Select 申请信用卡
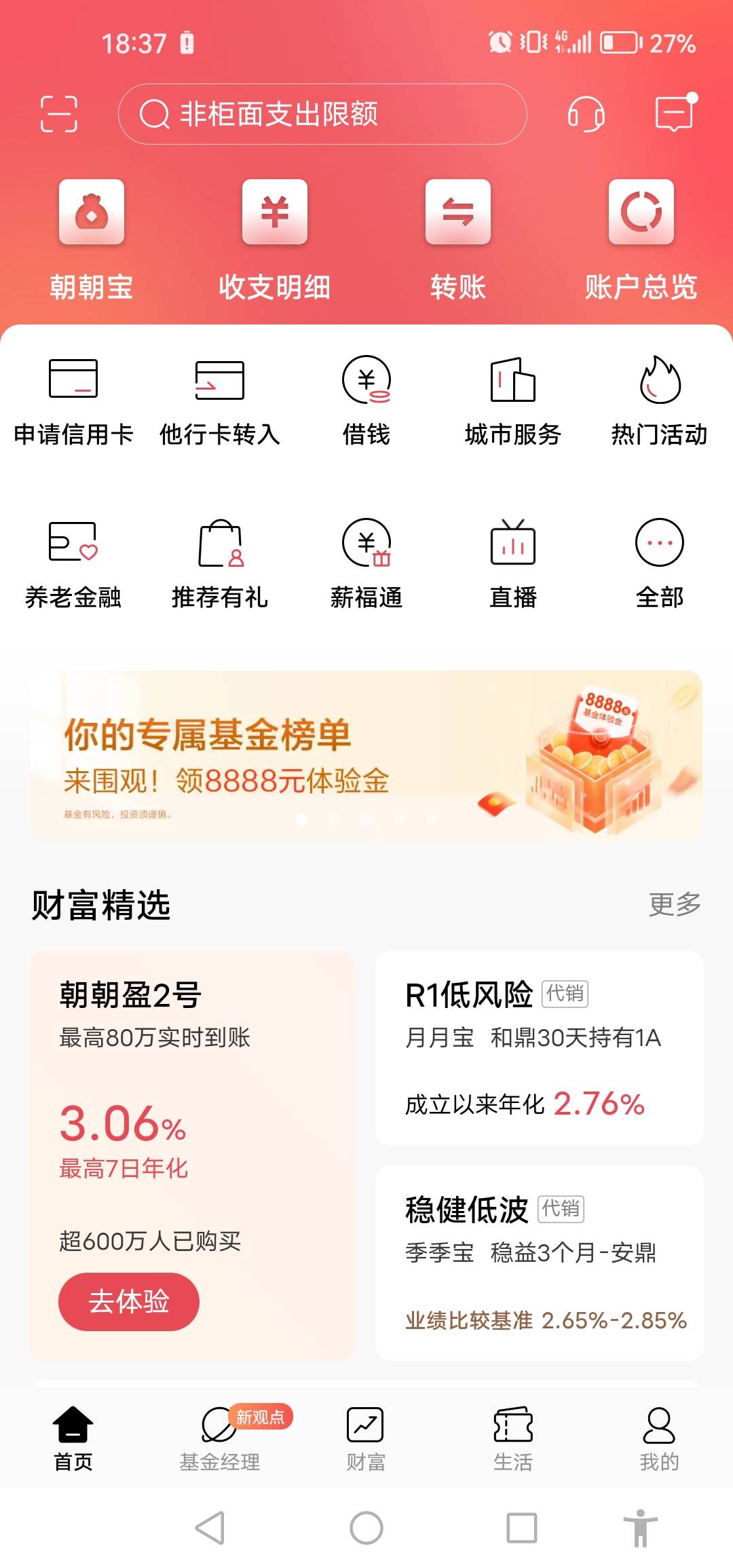 (73, 400)
